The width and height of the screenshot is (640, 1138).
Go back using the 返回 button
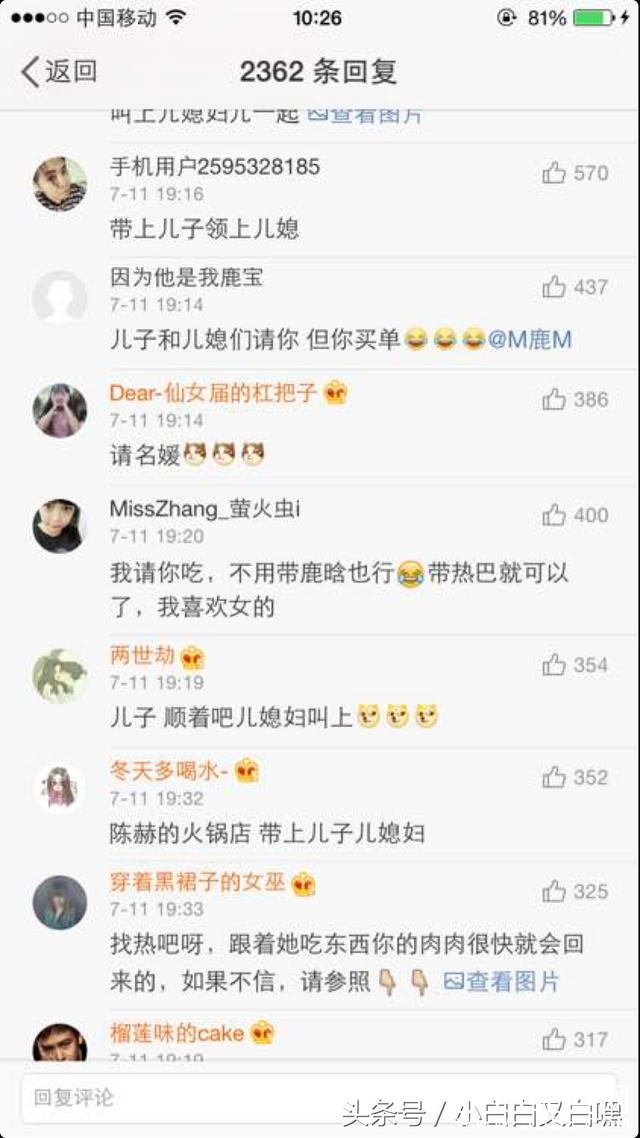coord(60,72)
